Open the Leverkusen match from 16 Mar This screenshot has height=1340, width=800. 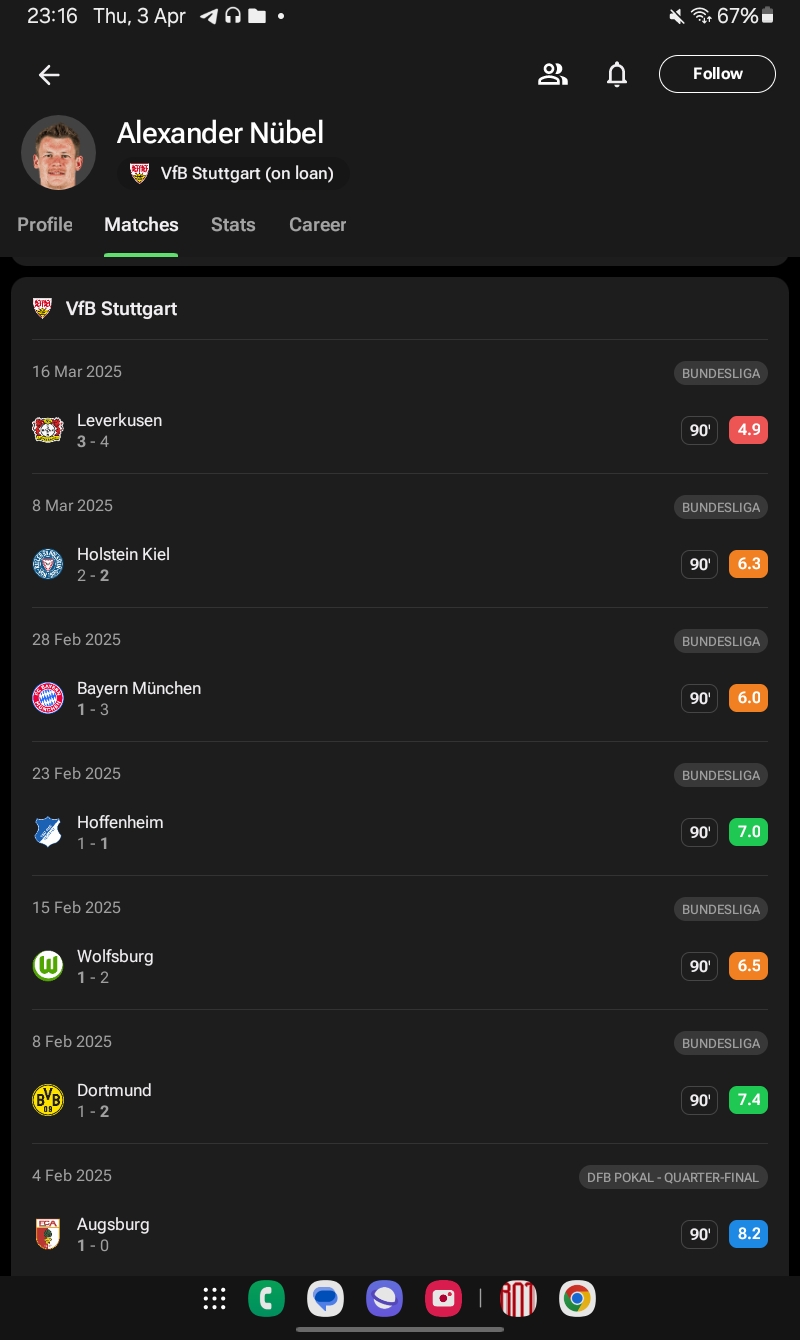pyautogui.click(x=400, y=430)
